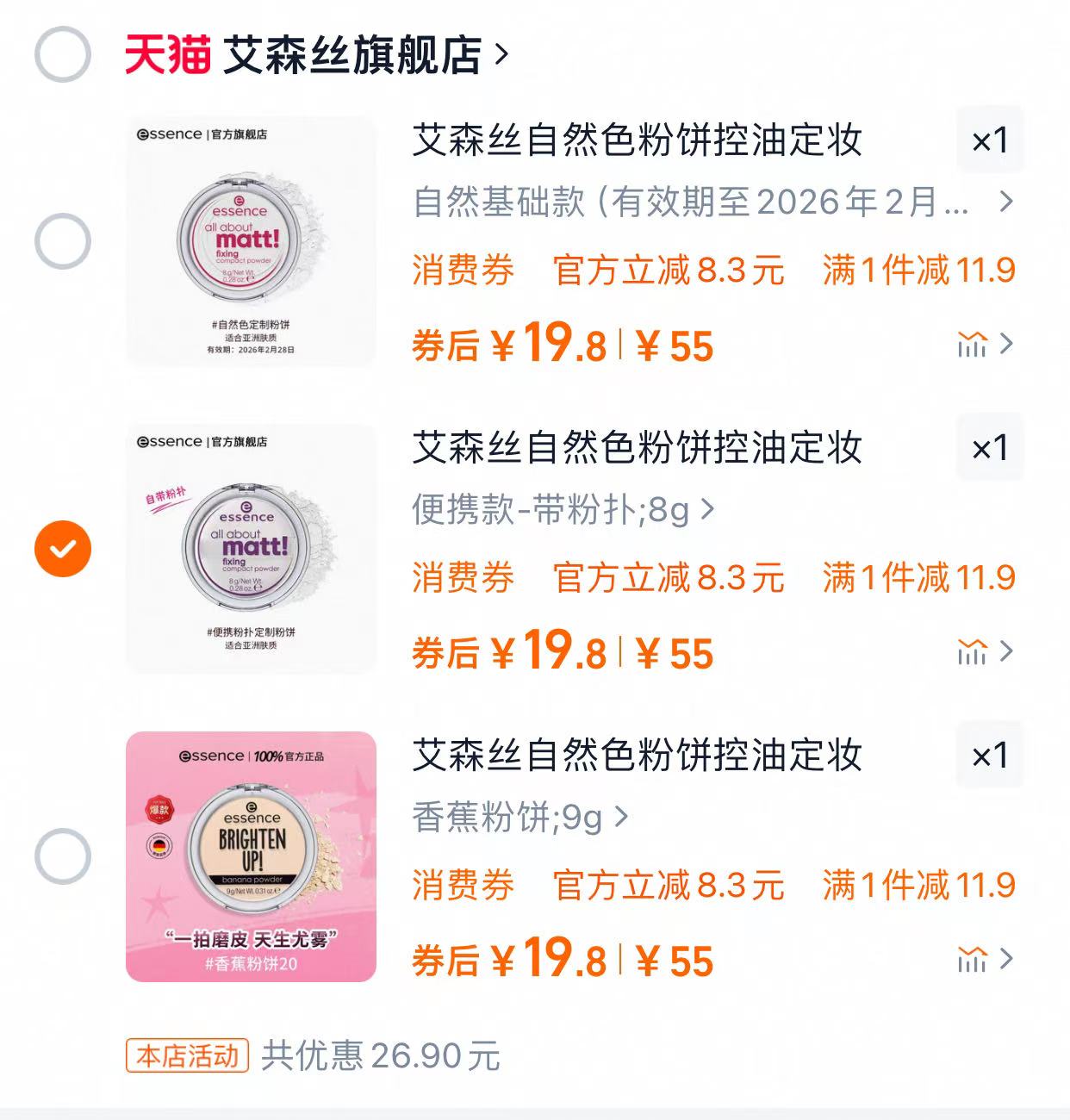The width and height of the screenshot is (1070, 1120).
Task: Adjust quantity of 香蕉粉饼 item
Action: pos(989,756)
